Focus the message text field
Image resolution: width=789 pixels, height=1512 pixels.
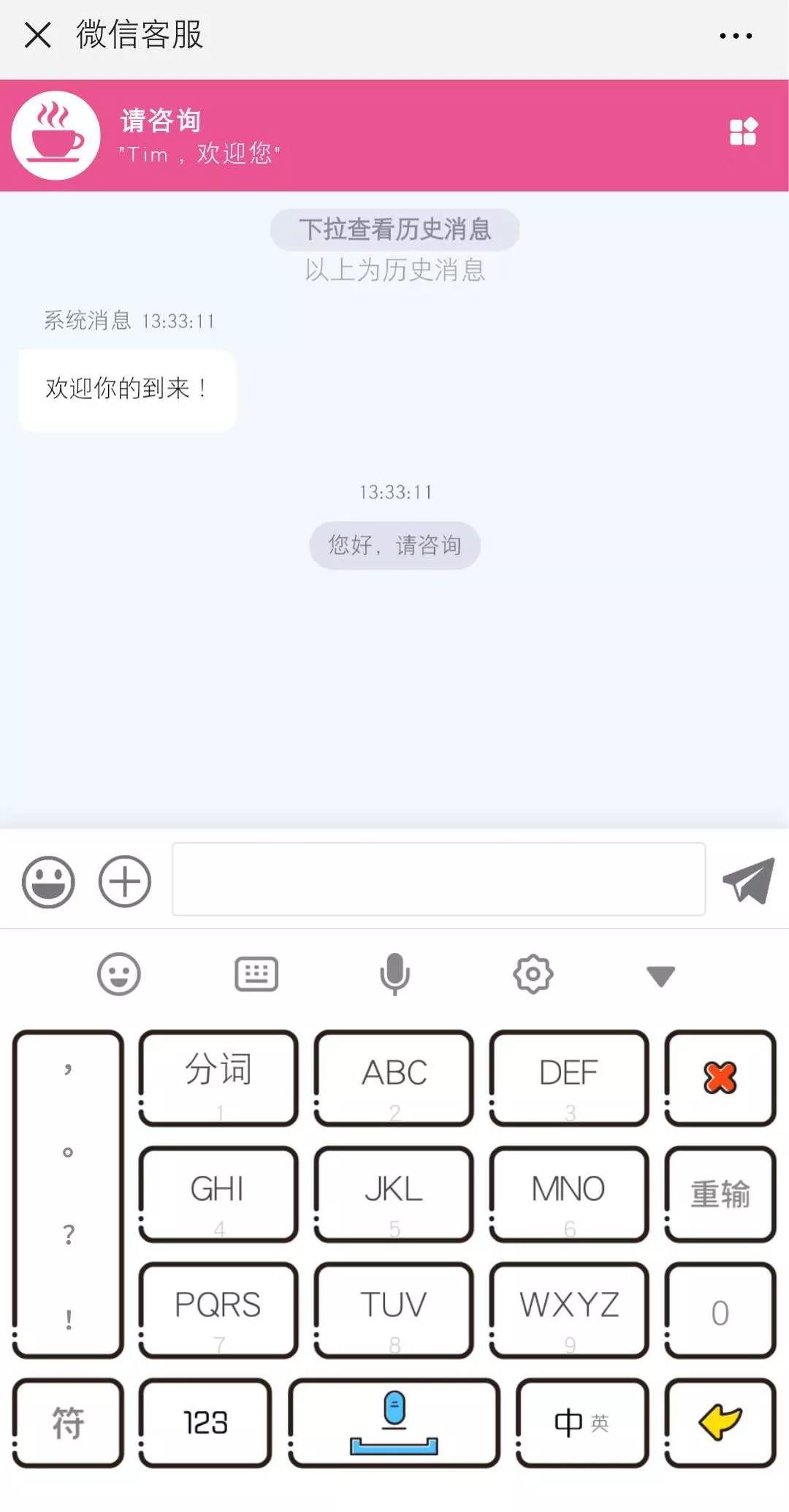point(438,879)
